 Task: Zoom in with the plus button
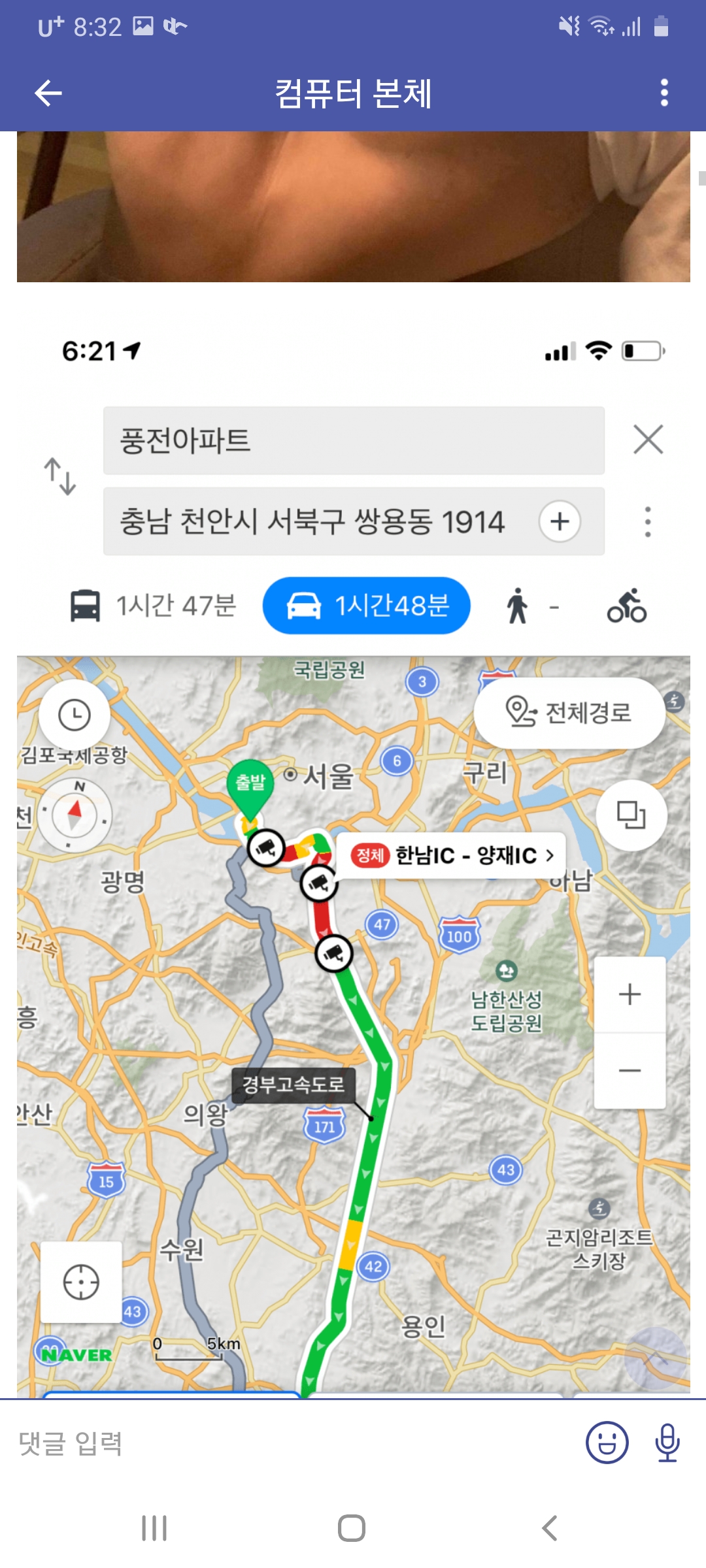pos(630,994)
